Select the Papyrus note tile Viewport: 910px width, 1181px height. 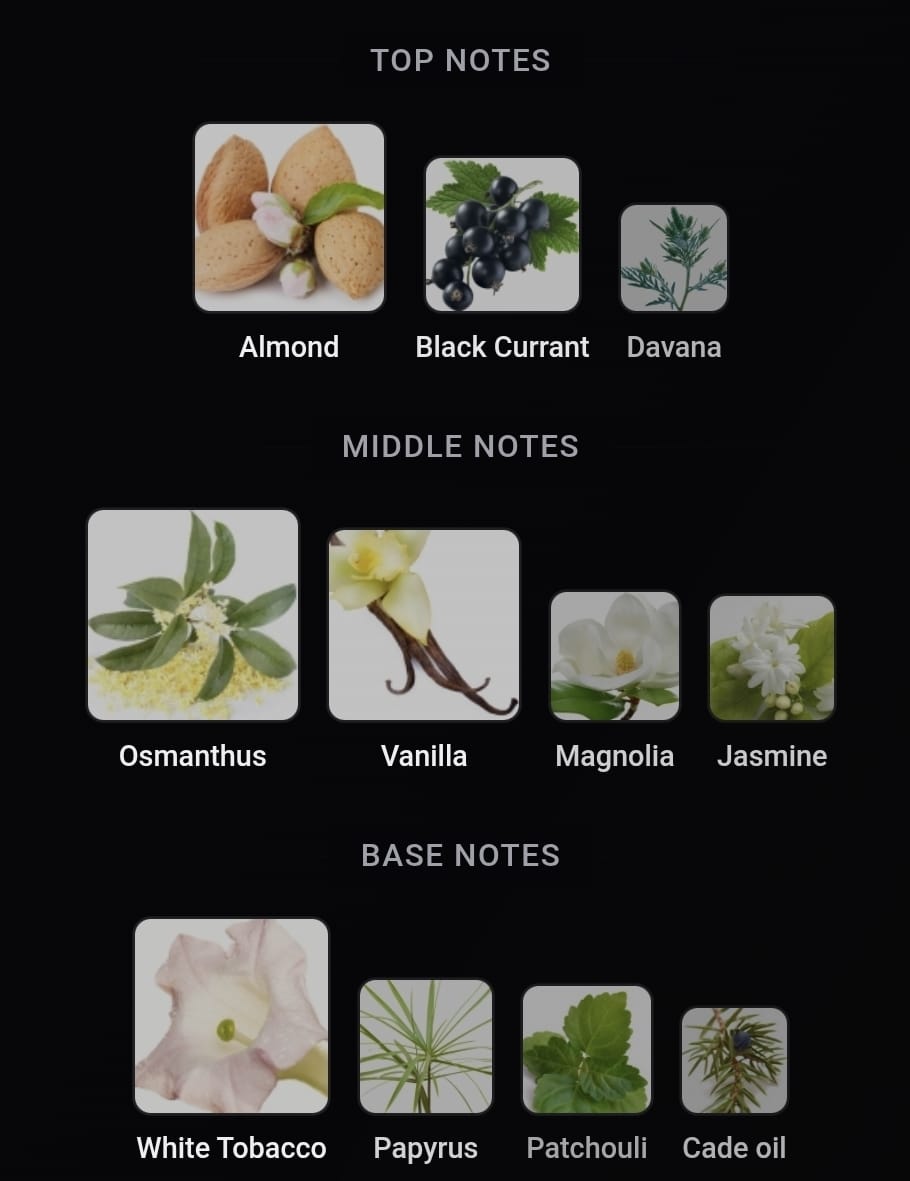pyautogui.click(x=426, y=1047)
